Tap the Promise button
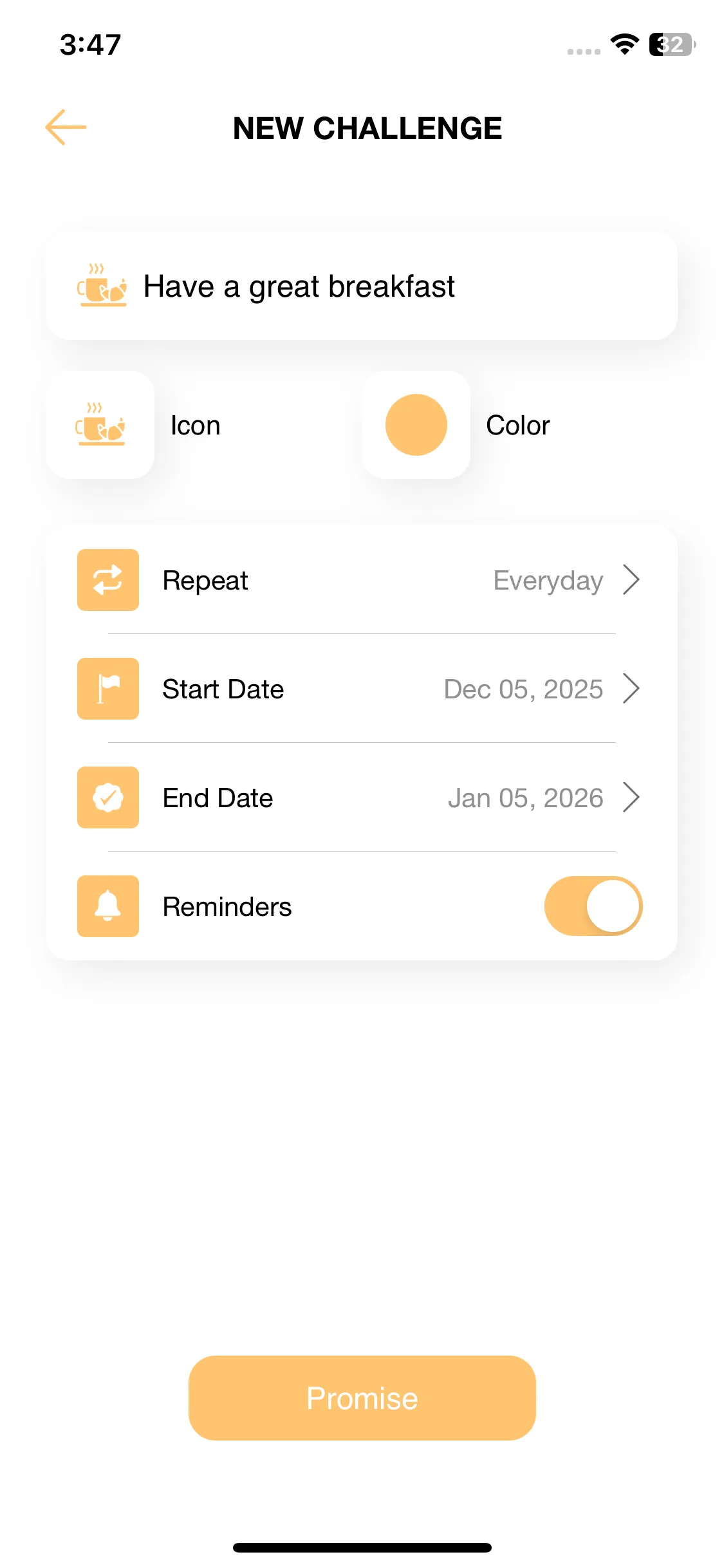 (x=362, y=1398)
